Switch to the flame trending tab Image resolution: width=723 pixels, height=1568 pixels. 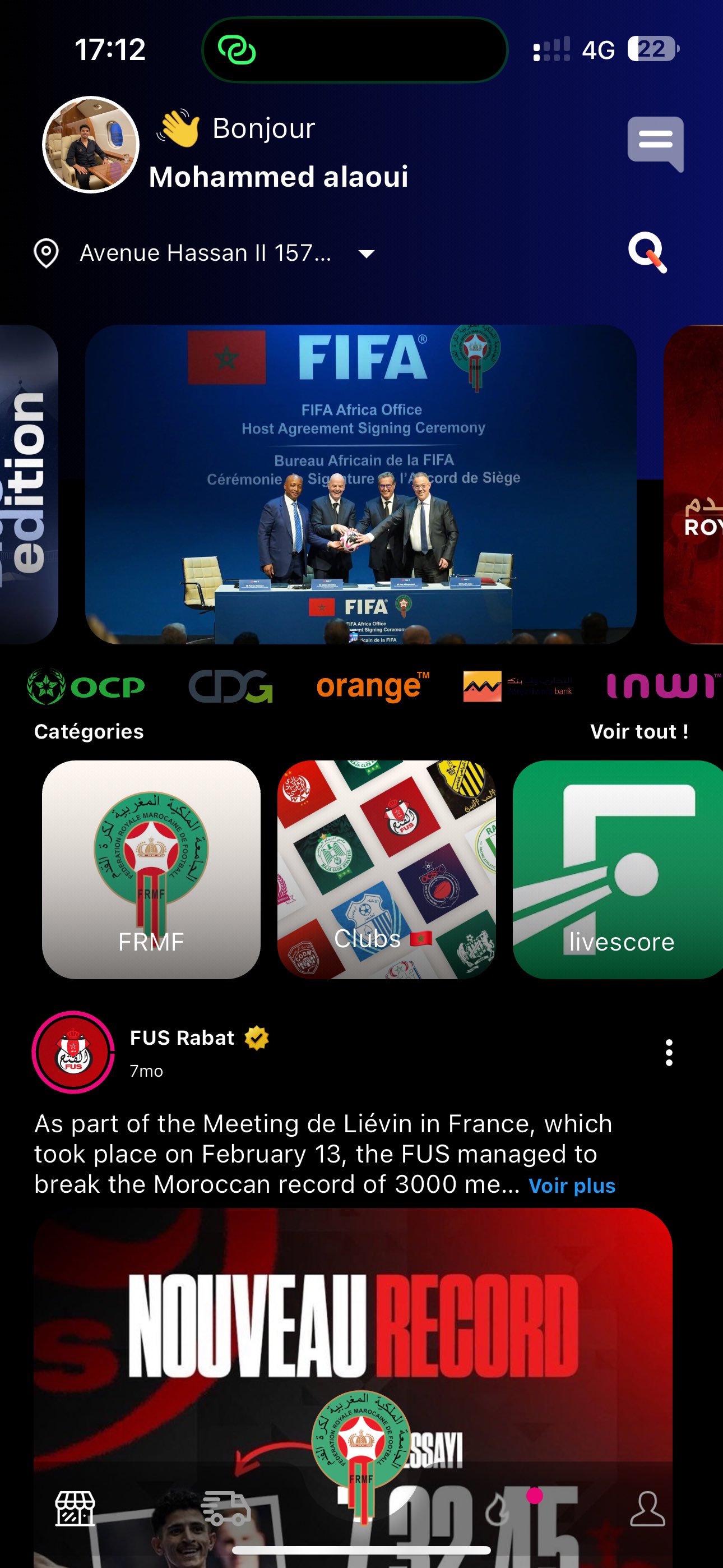pos(498,1510)
